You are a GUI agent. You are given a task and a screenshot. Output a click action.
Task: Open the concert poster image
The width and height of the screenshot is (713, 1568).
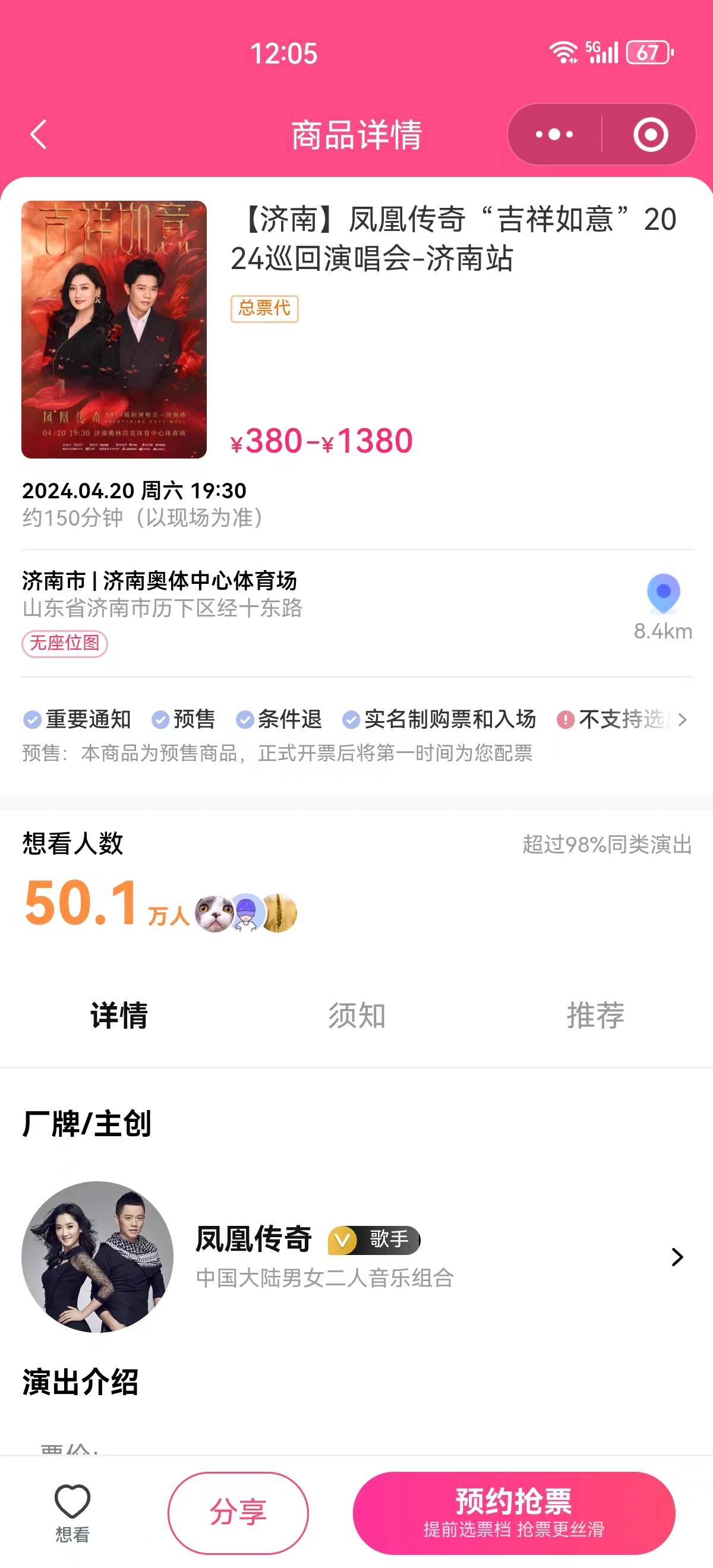pyautogui.click(x=114, y=329)
